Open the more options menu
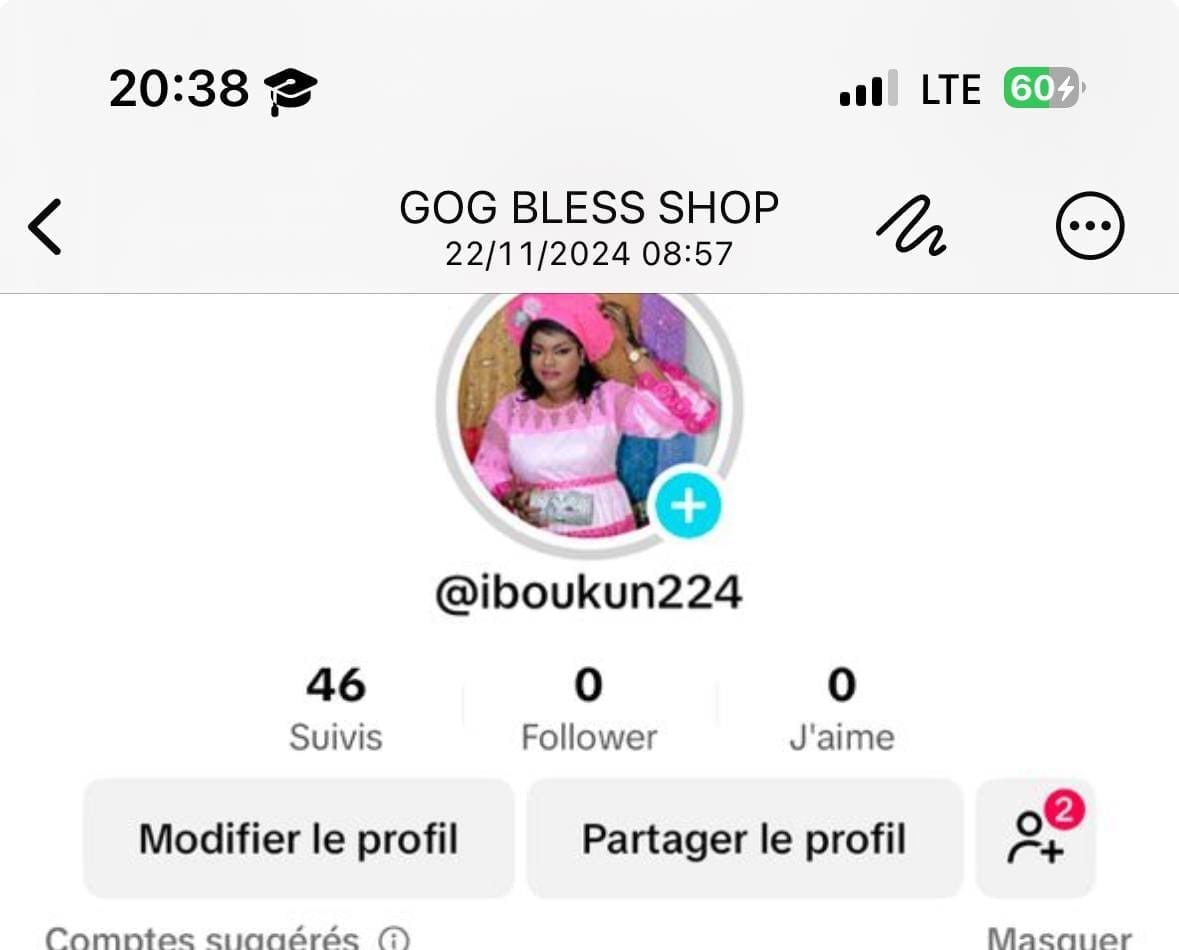The image size is (1179, 950). click(1090, 226)
